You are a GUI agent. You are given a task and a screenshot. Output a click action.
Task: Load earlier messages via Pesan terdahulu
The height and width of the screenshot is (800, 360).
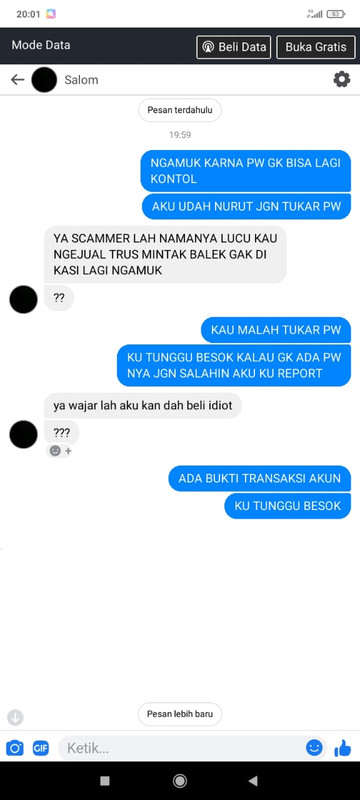[x=179, y=110]
